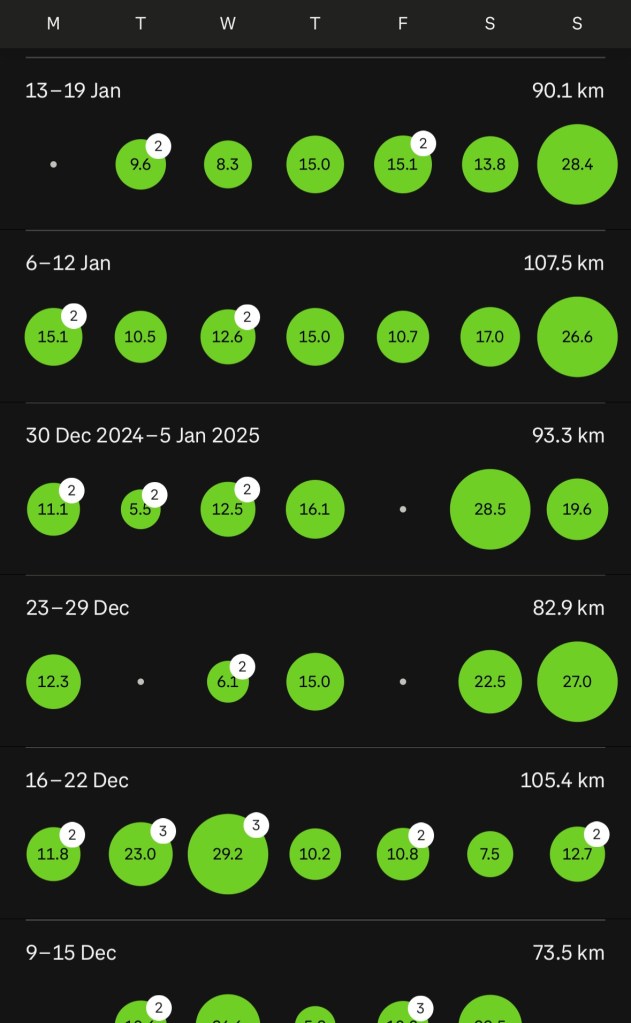View the 8.3 km Wednesday activity
The image size is (631, 1023).
pos(228,164)
